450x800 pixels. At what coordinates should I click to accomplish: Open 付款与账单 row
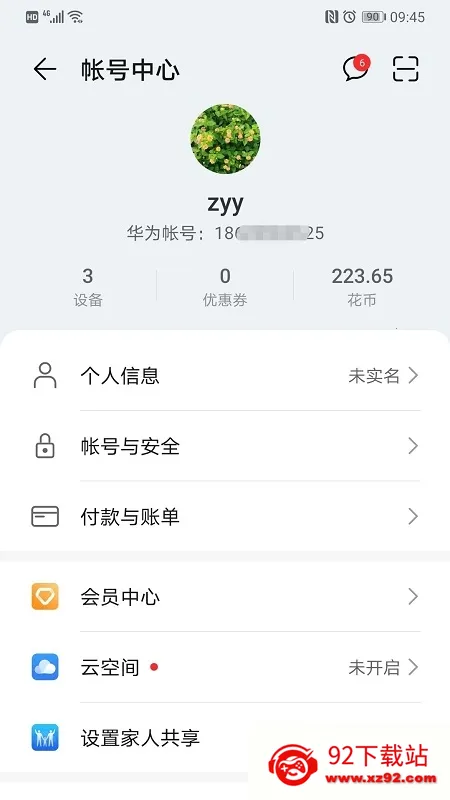tap(225, 517)
